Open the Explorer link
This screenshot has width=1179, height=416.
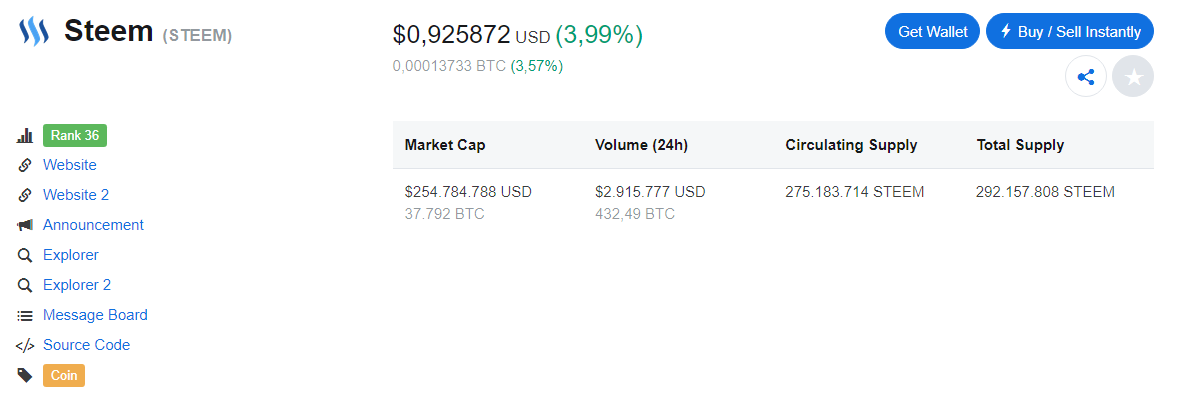(x=70, y=255)
